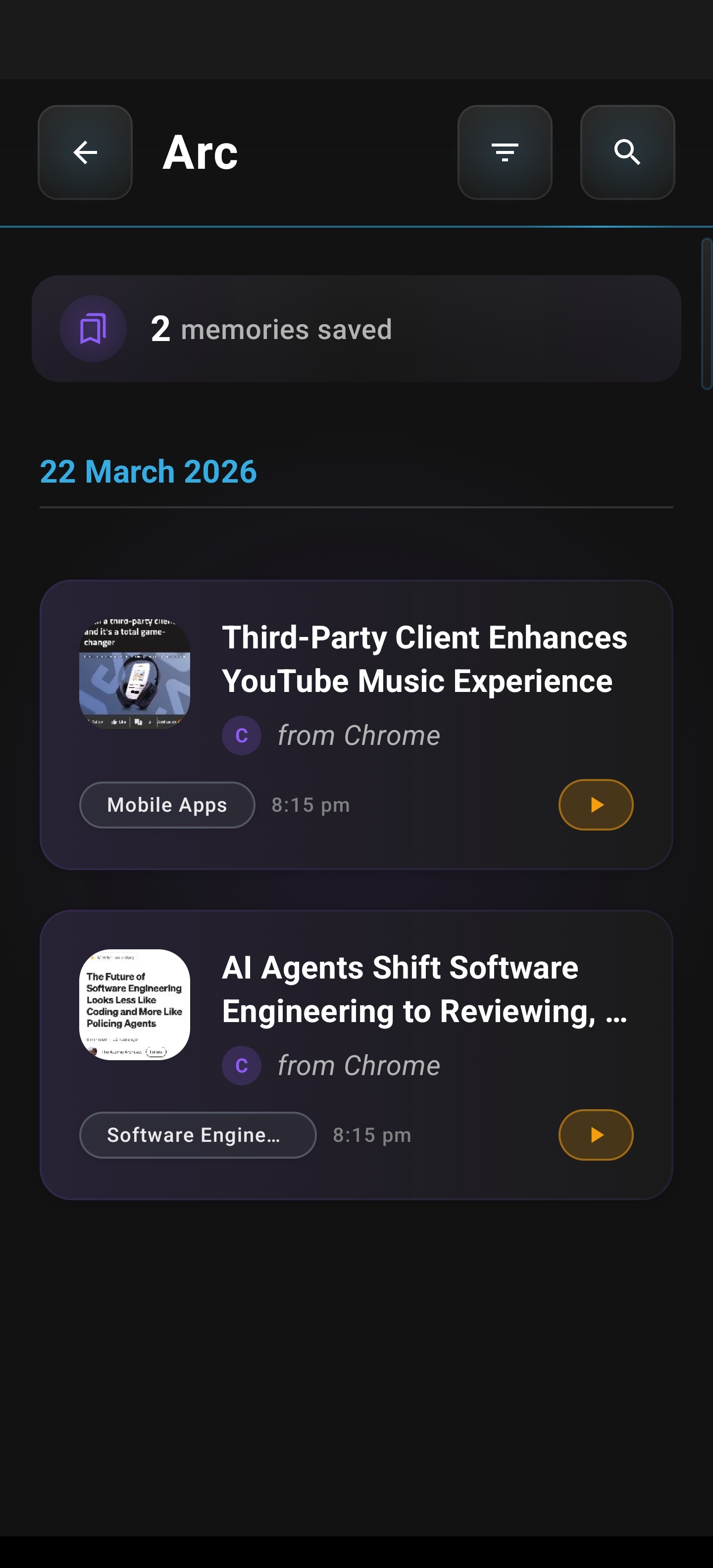
Task: Play the YouTube Music memory audio
Action: pyautogui.click(x=596, y=804)
